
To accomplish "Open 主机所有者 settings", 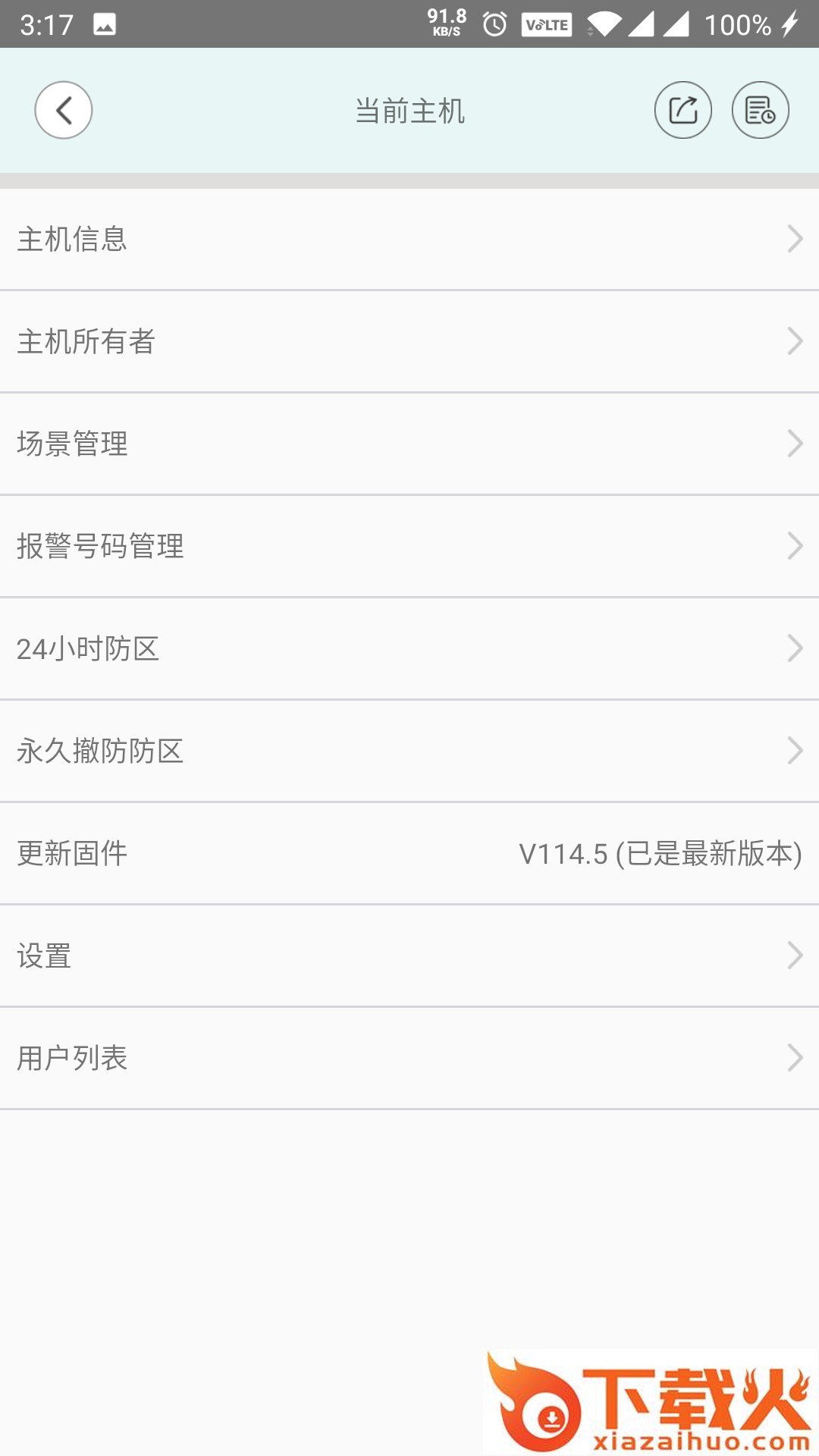I will [x=409, y=341].
